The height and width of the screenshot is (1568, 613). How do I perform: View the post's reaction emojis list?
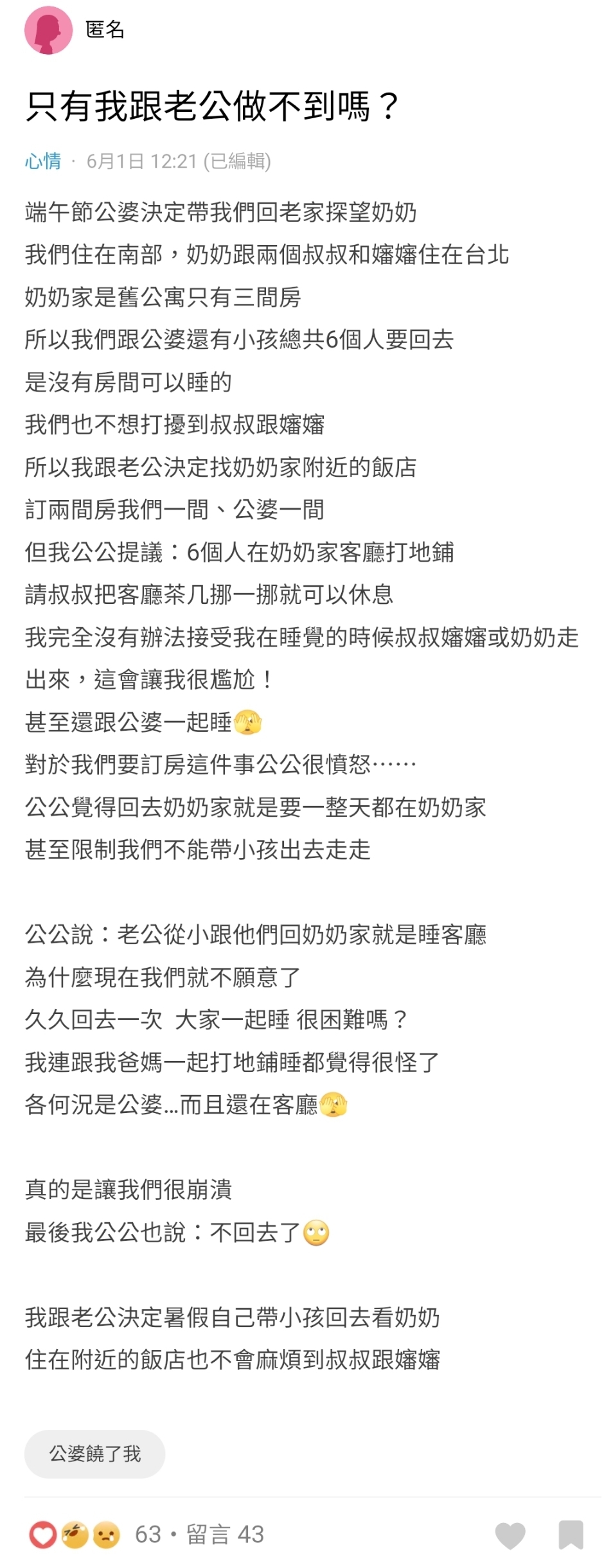coord(74,1535)
